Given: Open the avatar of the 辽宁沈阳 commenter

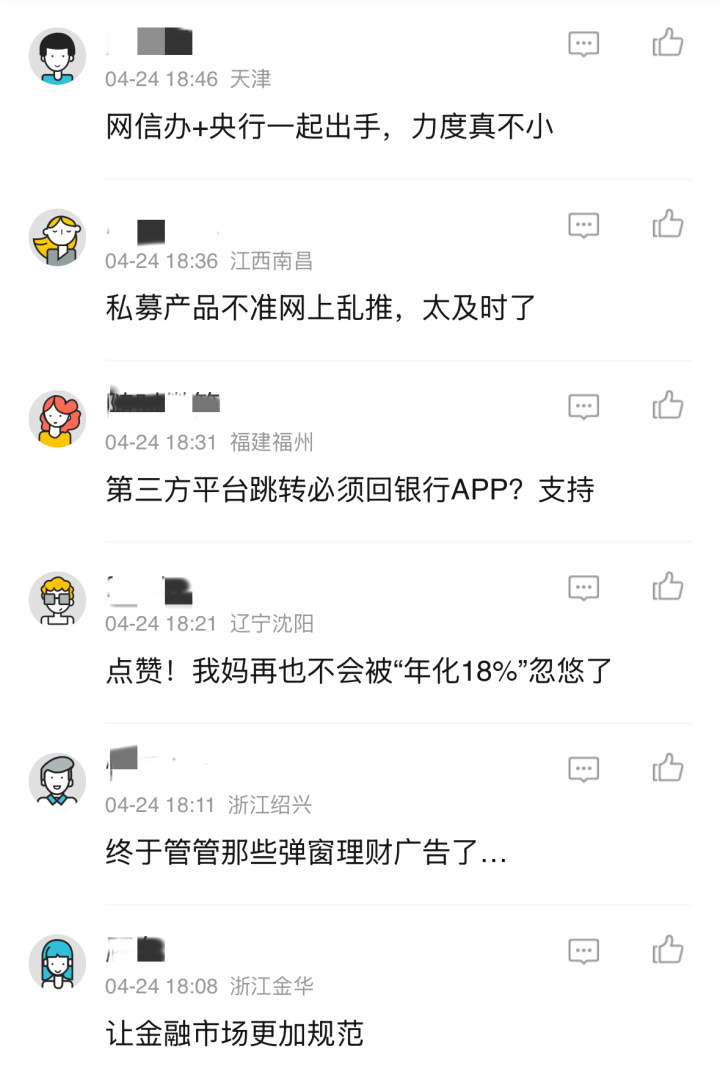Looking at the screenshot, I should pyautogui.click(x=57, y=600).
